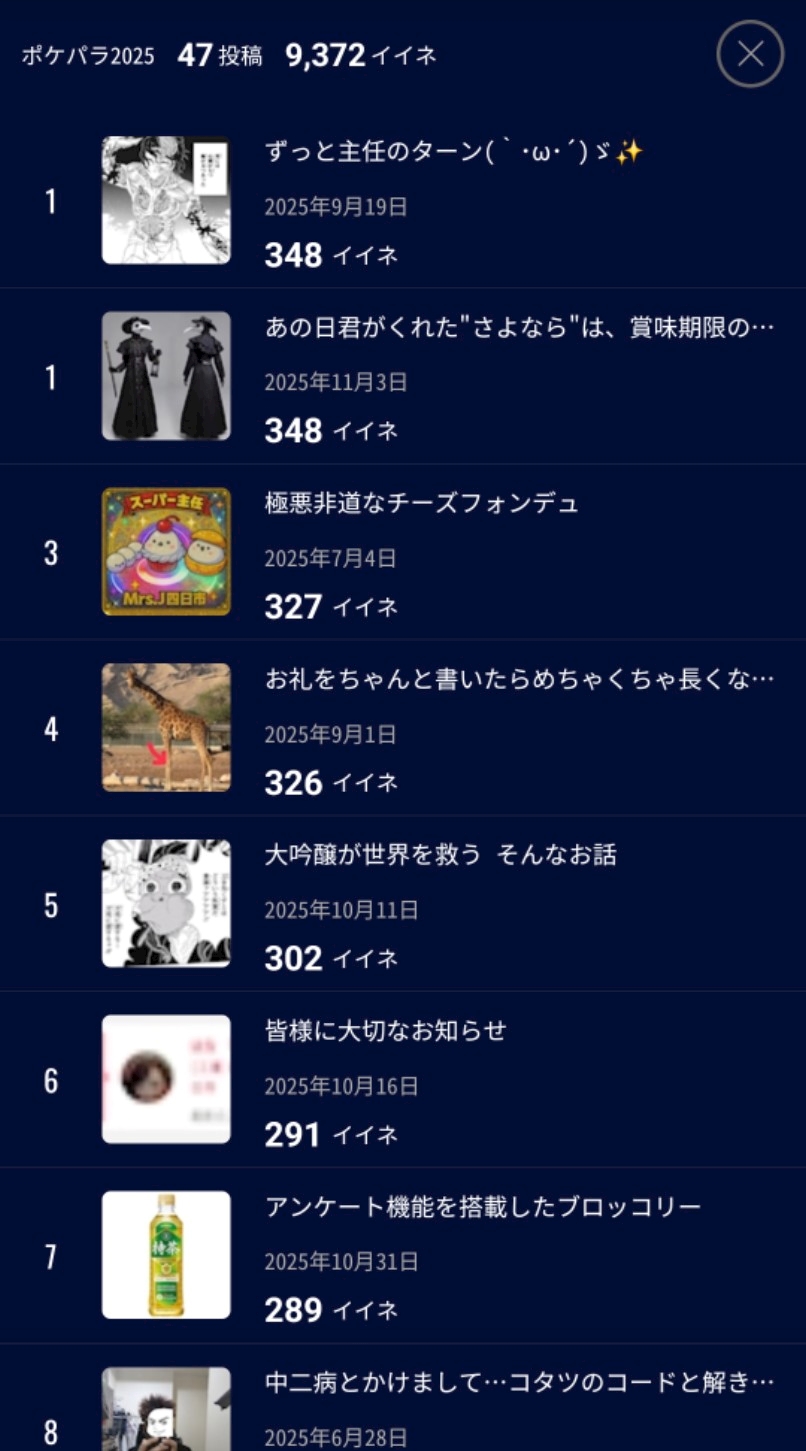Open the post 中二病とかけまして

coord(403,1398)
